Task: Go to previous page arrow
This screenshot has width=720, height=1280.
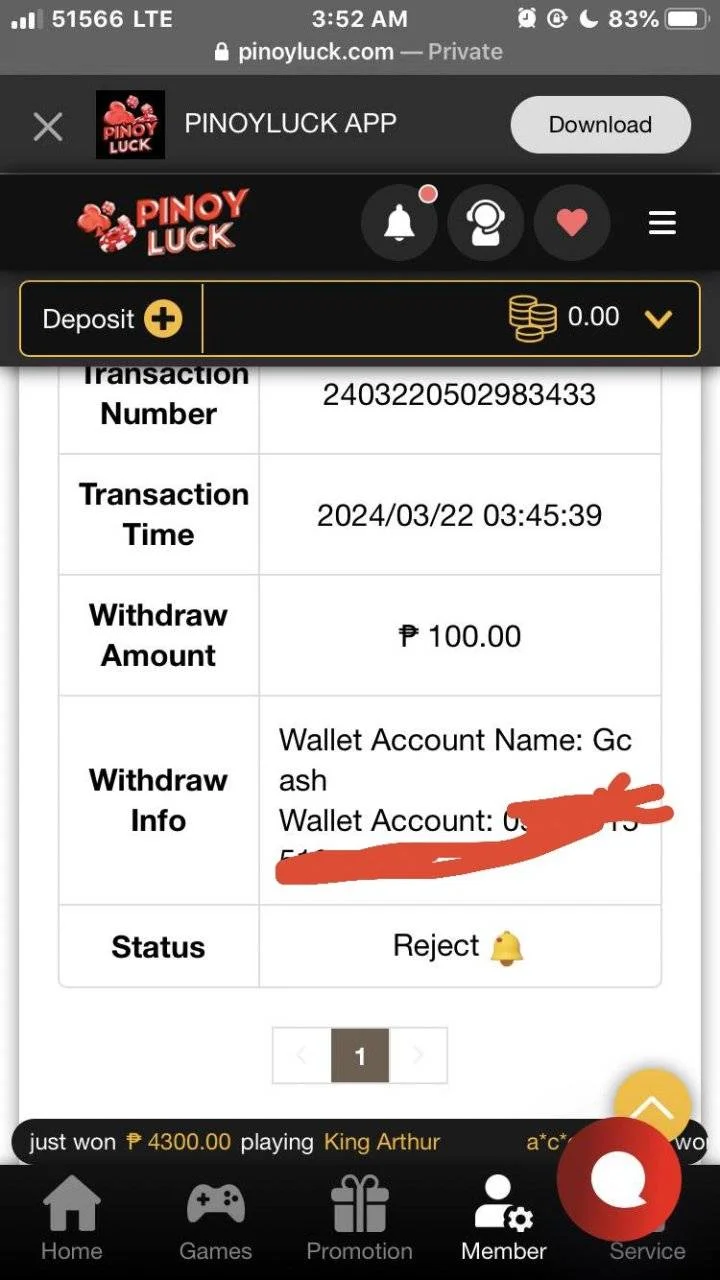Action: click(302, 1056)
